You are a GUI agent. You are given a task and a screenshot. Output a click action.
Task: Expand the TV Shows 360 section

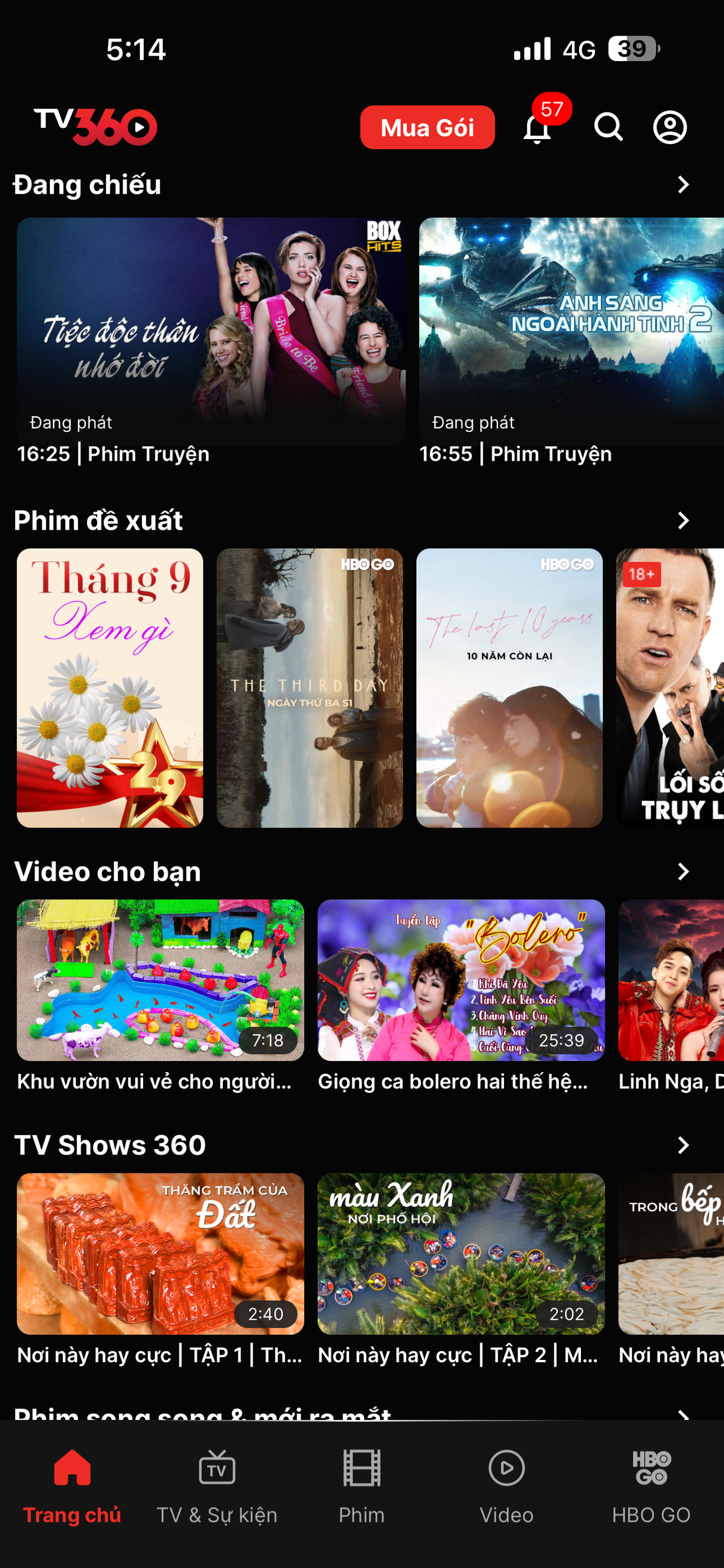click(x=685, y=1146)
